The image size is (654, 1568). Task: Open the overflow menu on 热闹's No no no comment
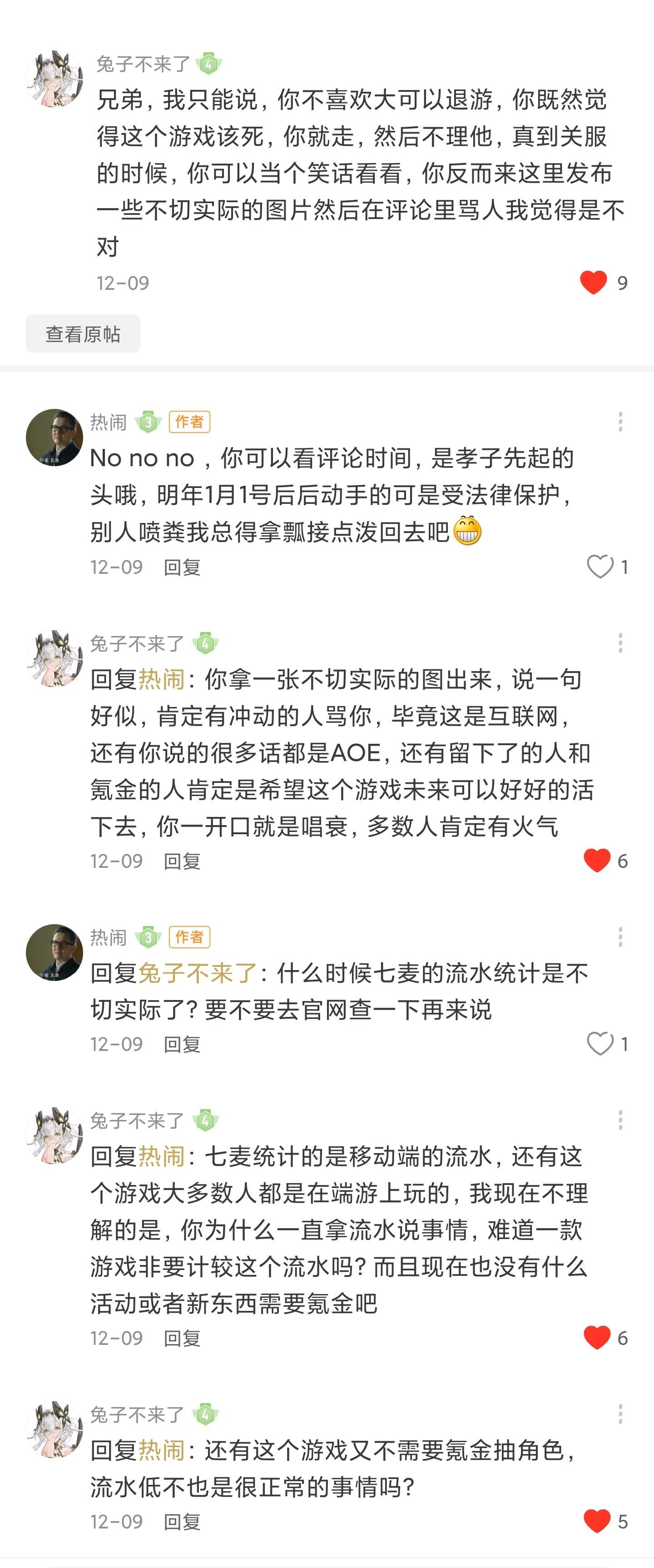tap(620, 422)
